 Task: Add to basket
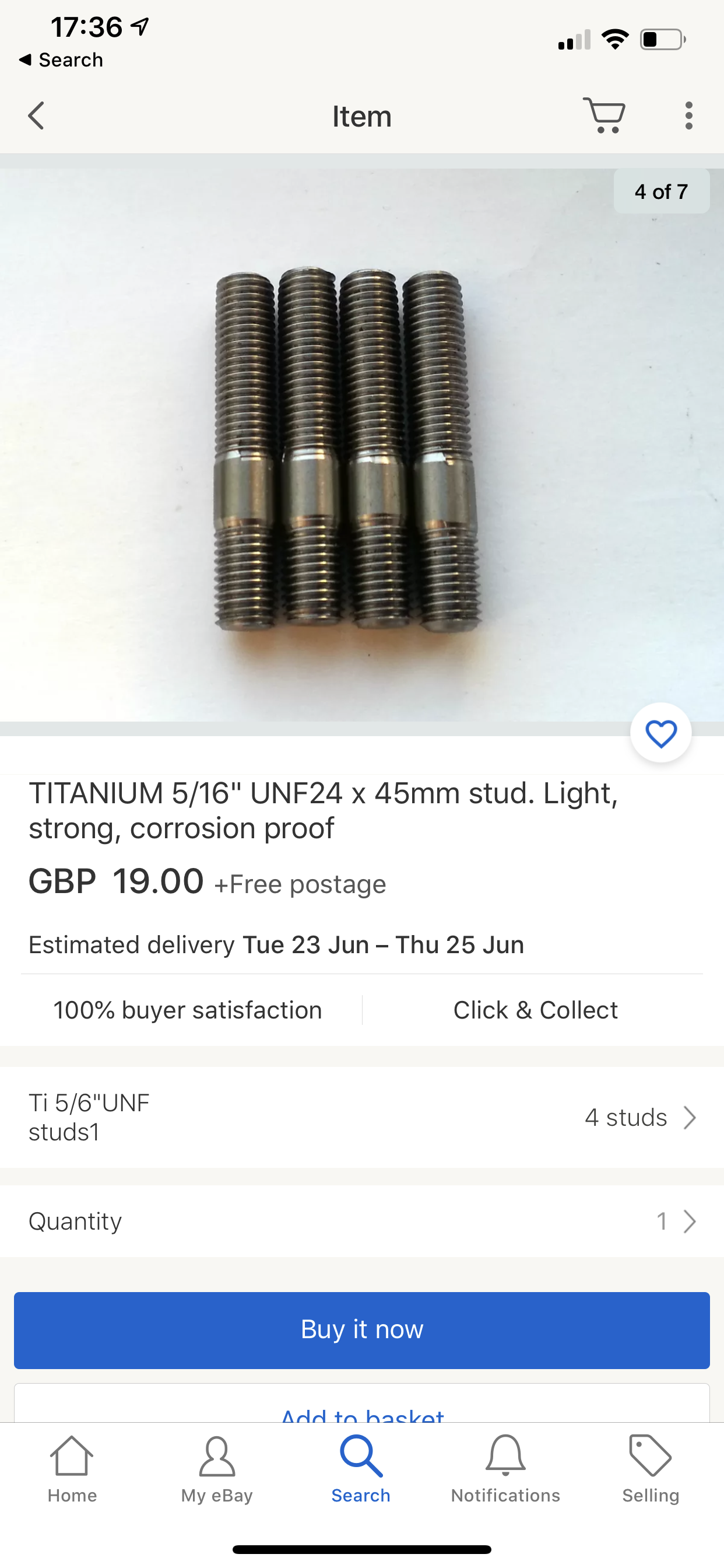(361, 1412)
